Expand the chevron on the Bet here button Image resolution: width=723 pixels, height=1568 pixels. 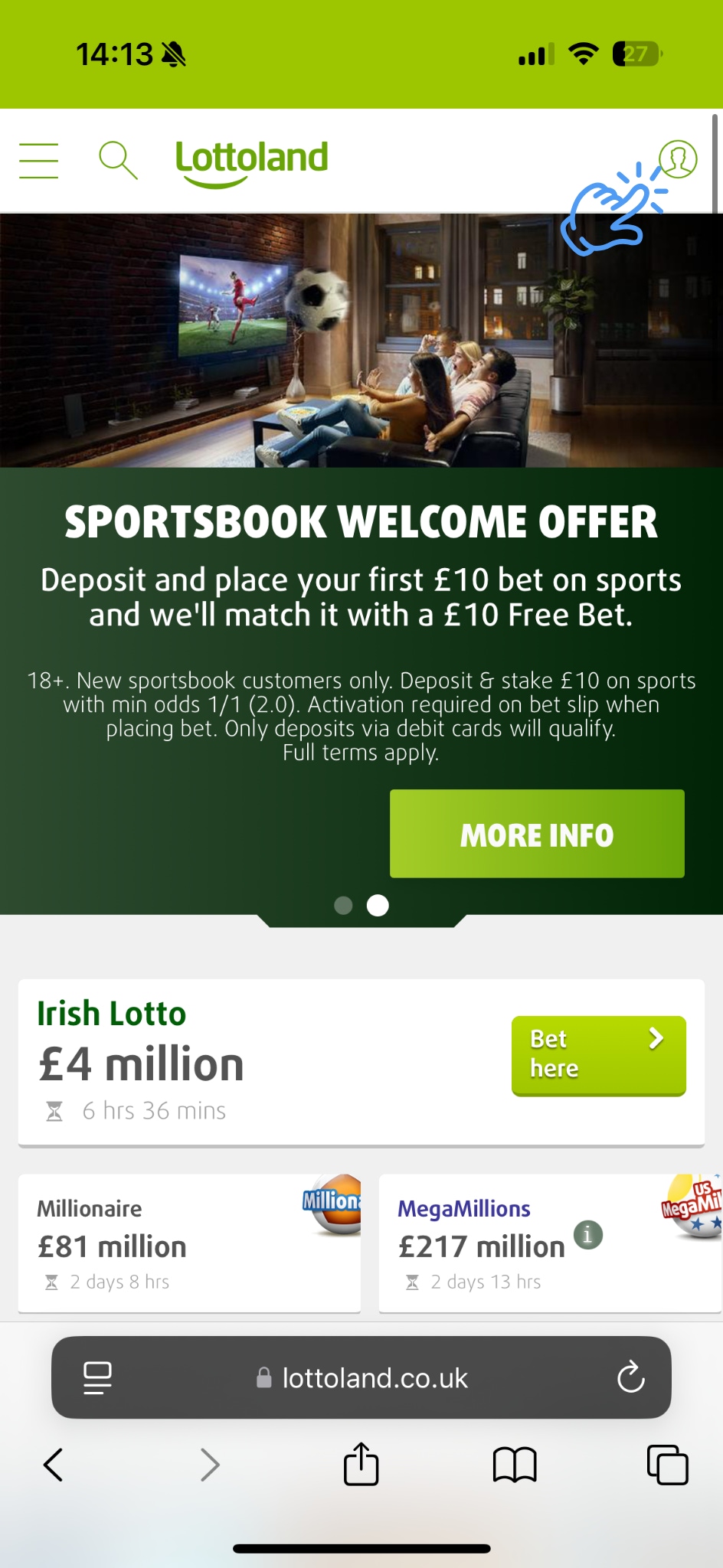656,1039
